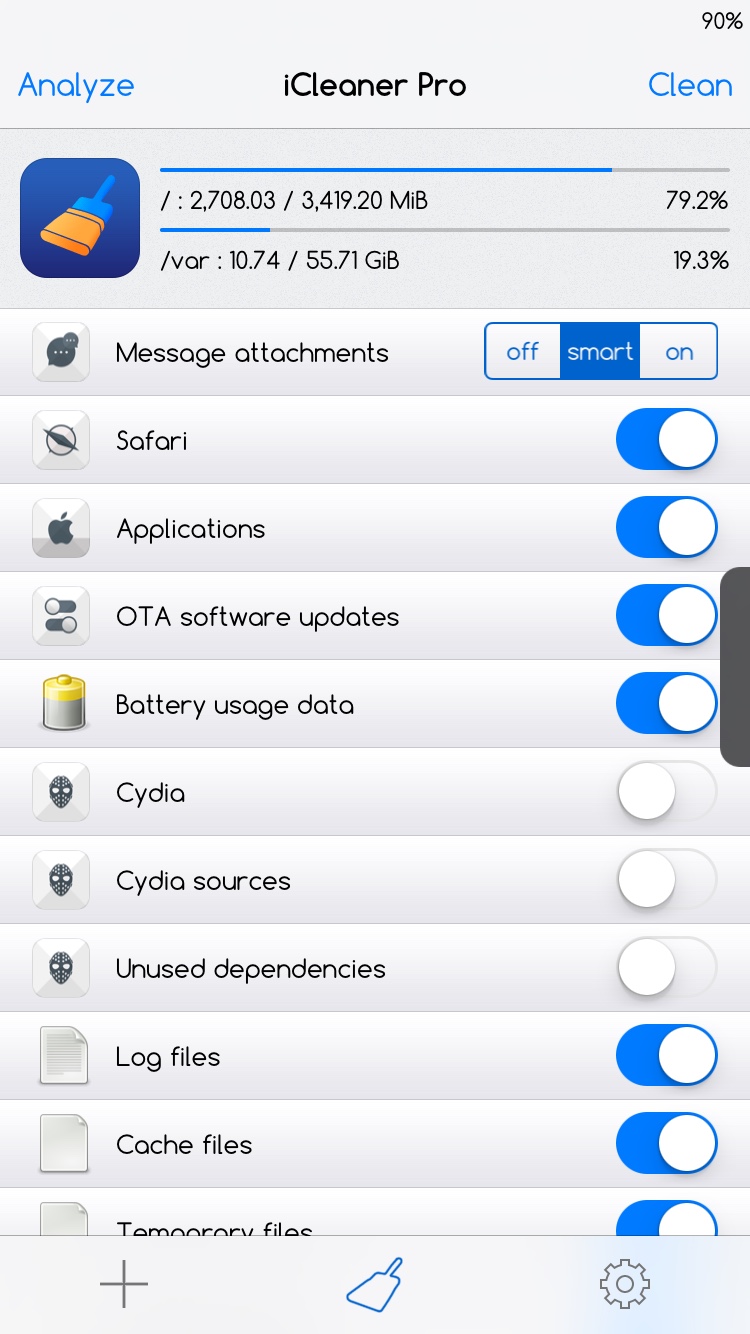Screen dimensions: 750x1334
Task: Open settings gear in bottom bar
Action: pyautogui.click(x=625, y=1283)
